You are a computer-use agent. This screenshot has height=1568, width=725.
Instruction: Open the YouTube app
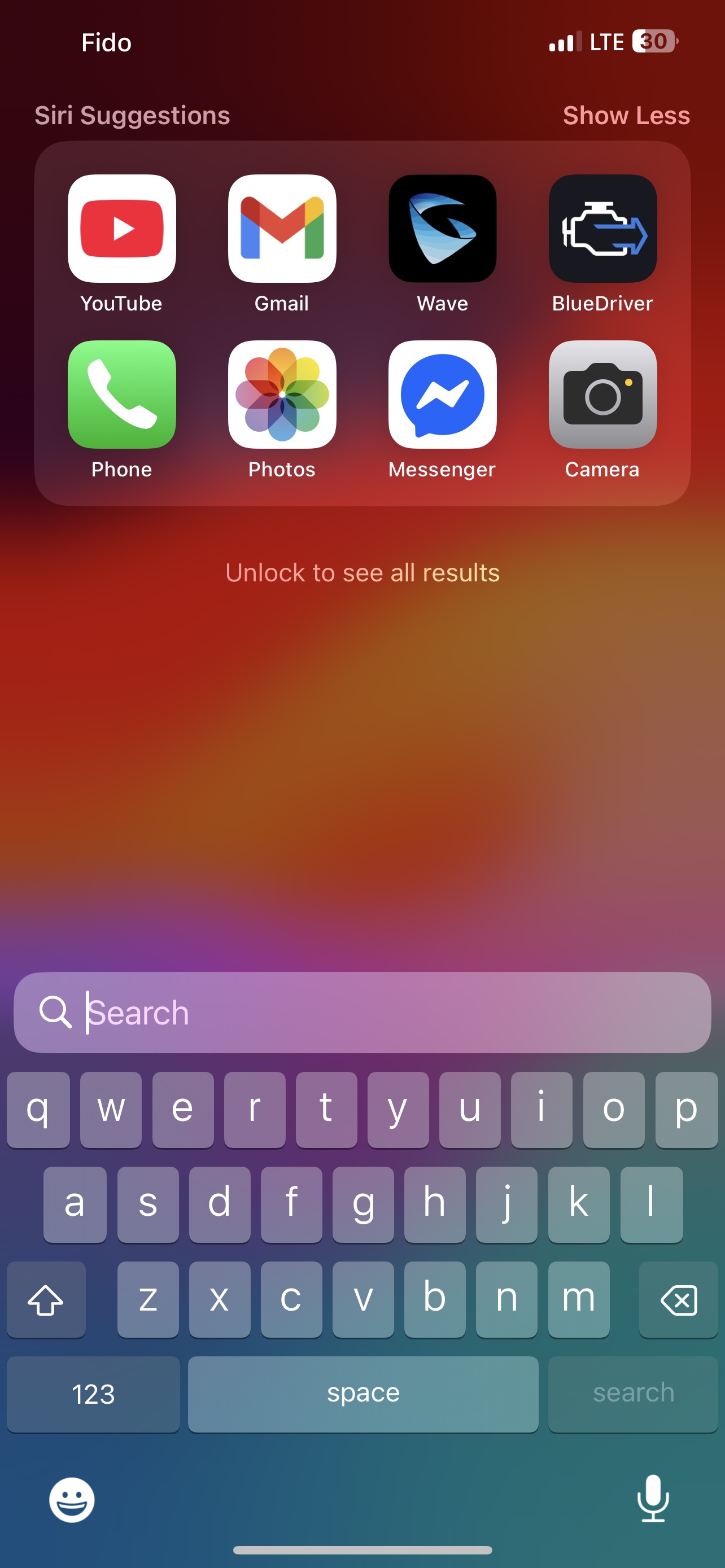pyautogui.click(x=122, y=229)
